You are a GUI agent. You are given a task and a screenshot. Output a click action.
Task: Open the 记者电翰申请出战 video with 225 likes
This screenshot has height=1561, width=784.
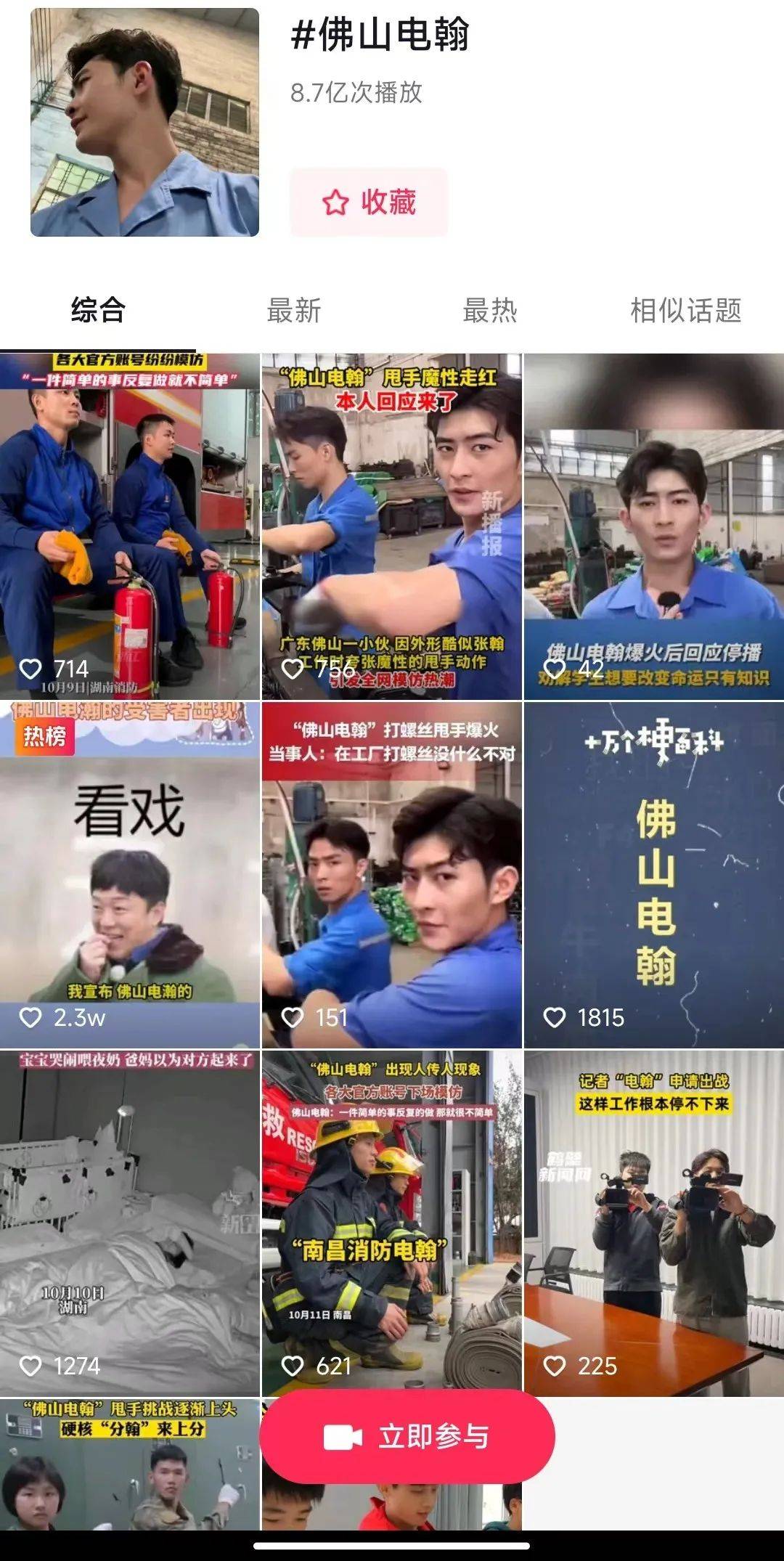653,1223
